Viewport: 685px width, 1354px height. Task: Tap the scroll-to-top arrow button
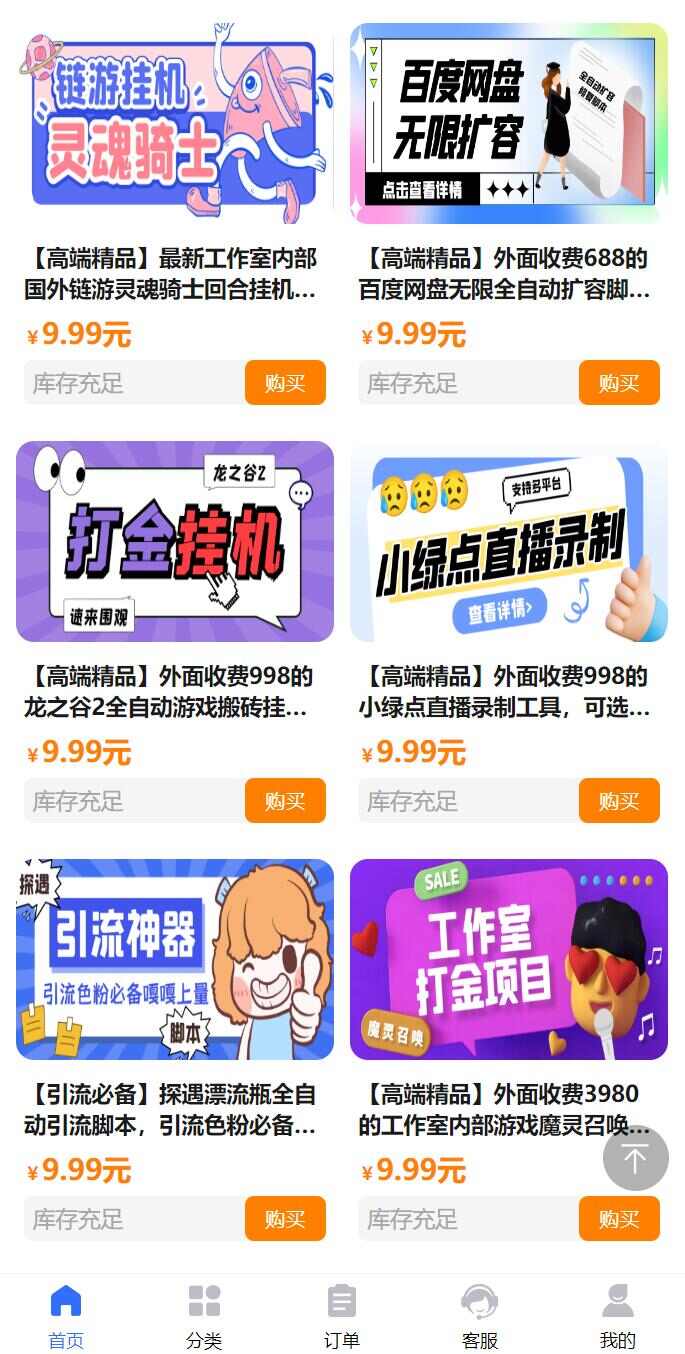(635, 1158)
